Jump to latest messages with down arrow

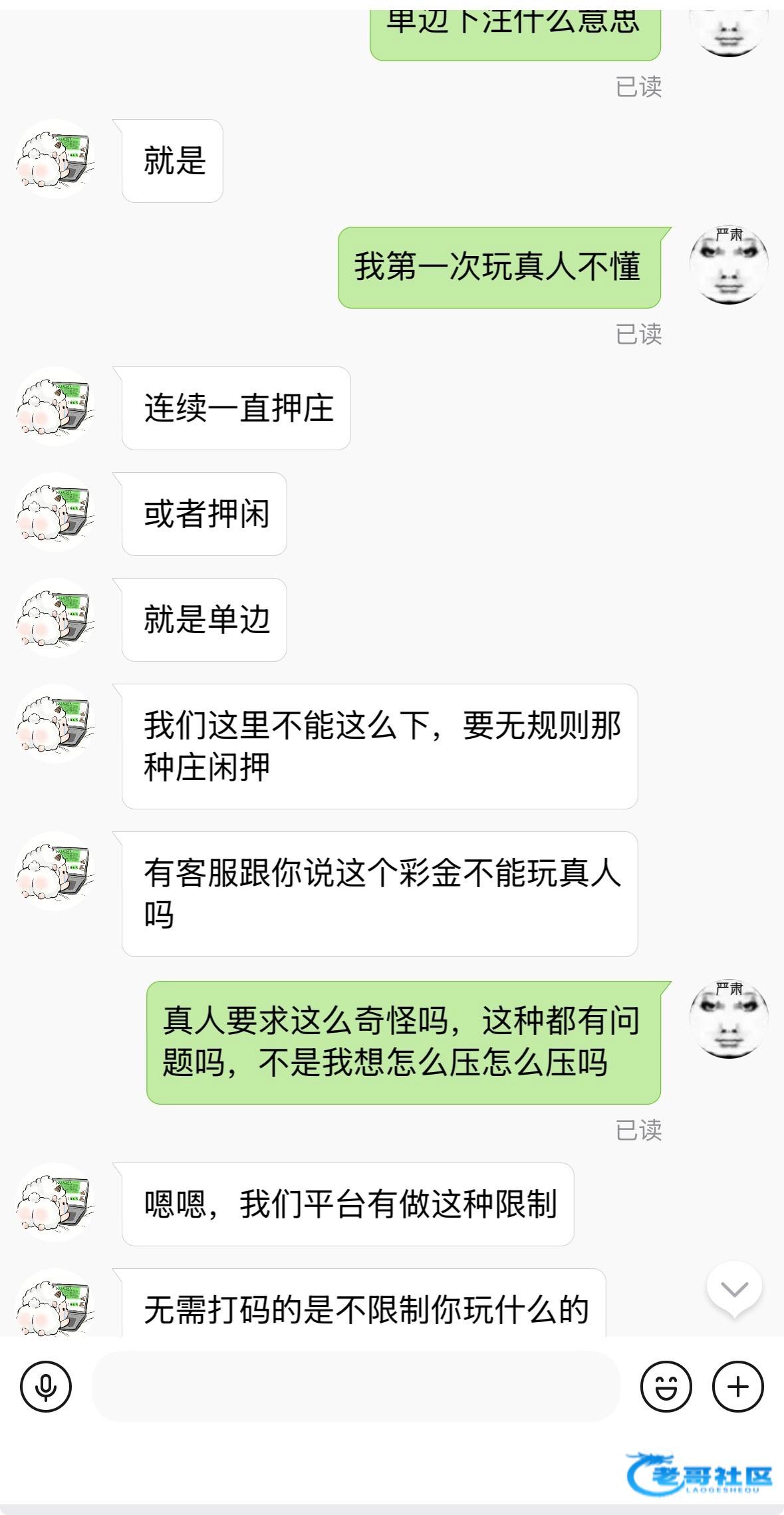[x=734, y=1290]
